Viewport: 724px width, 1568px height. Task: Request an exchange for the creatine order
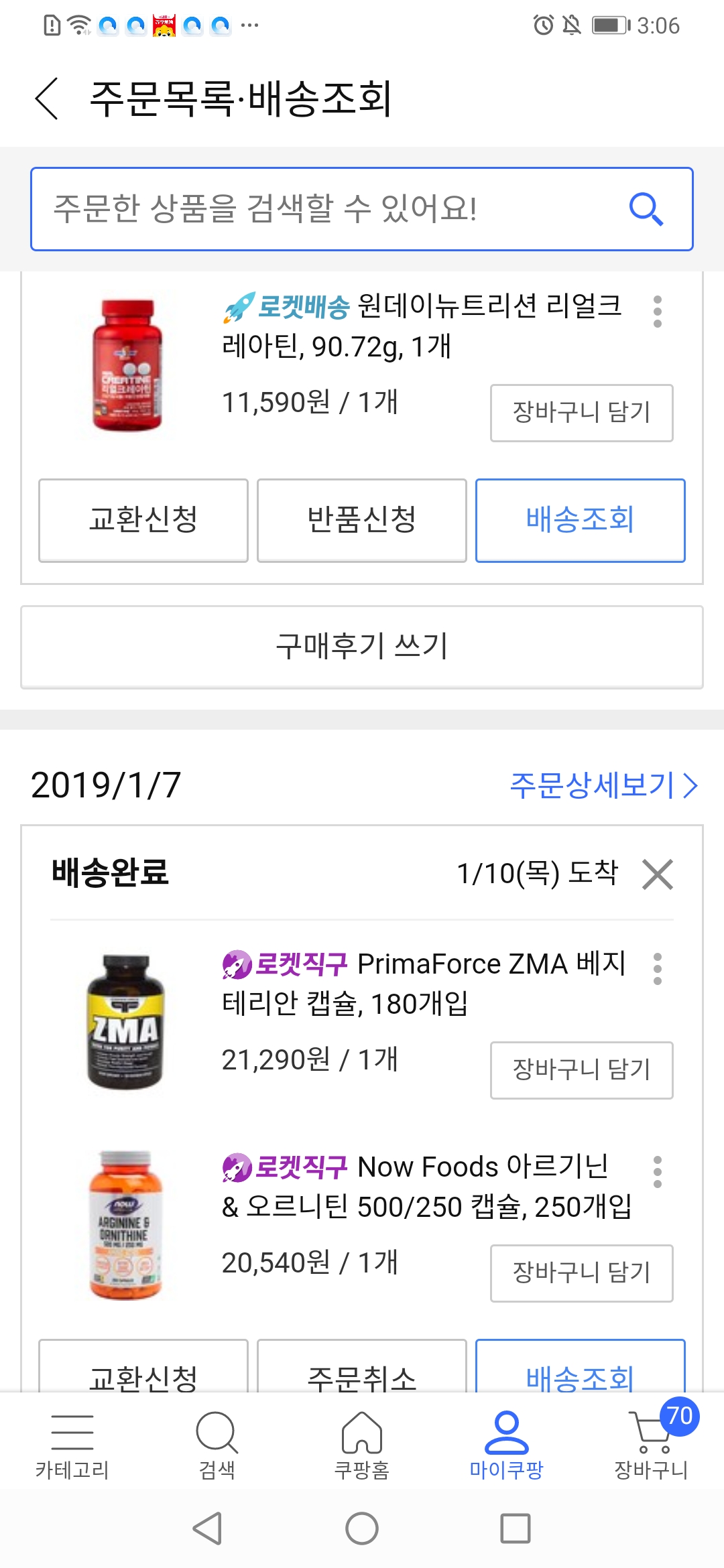143,521
